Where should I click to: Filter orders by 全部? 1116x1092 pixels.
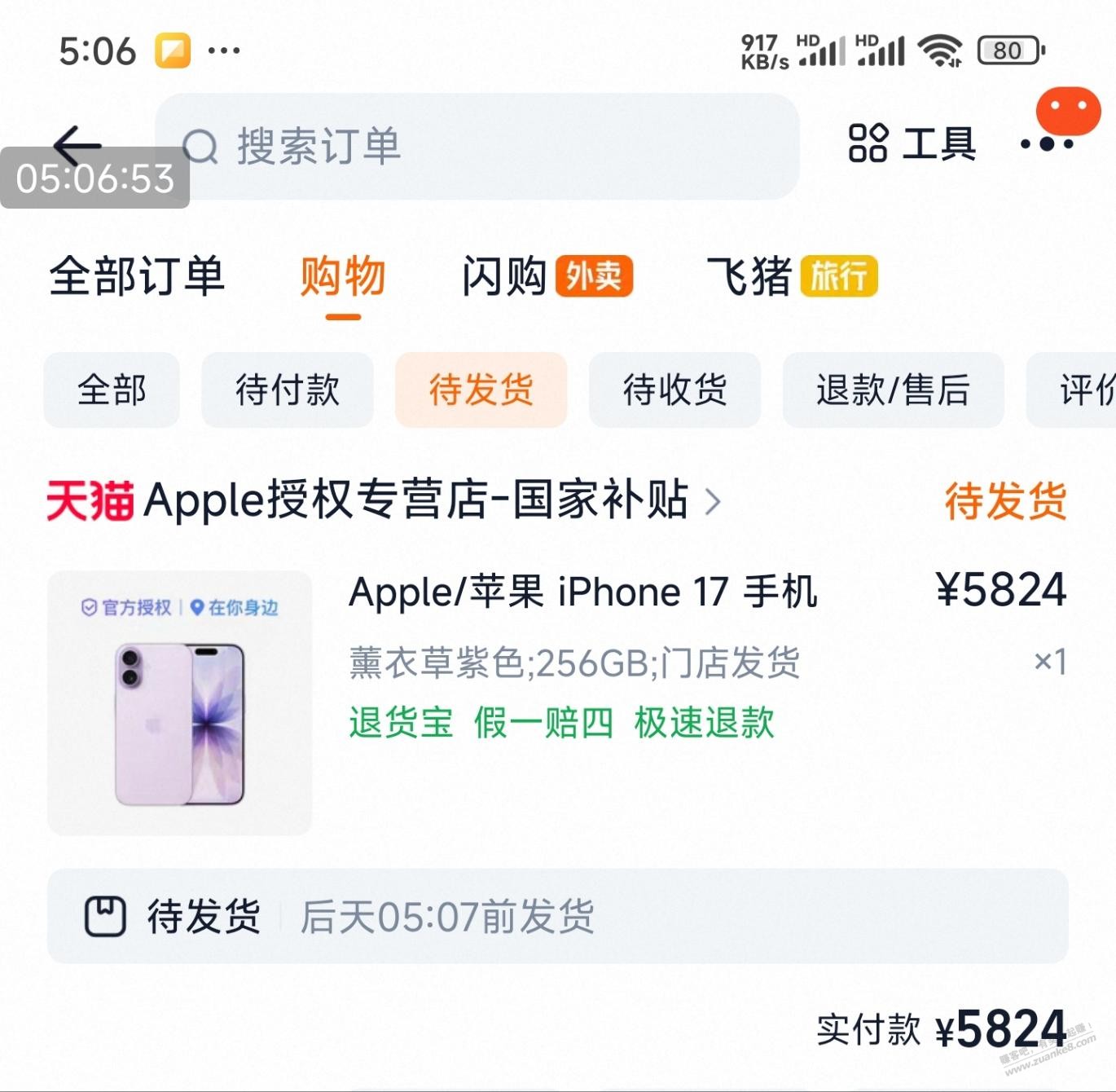click(112, 390)
